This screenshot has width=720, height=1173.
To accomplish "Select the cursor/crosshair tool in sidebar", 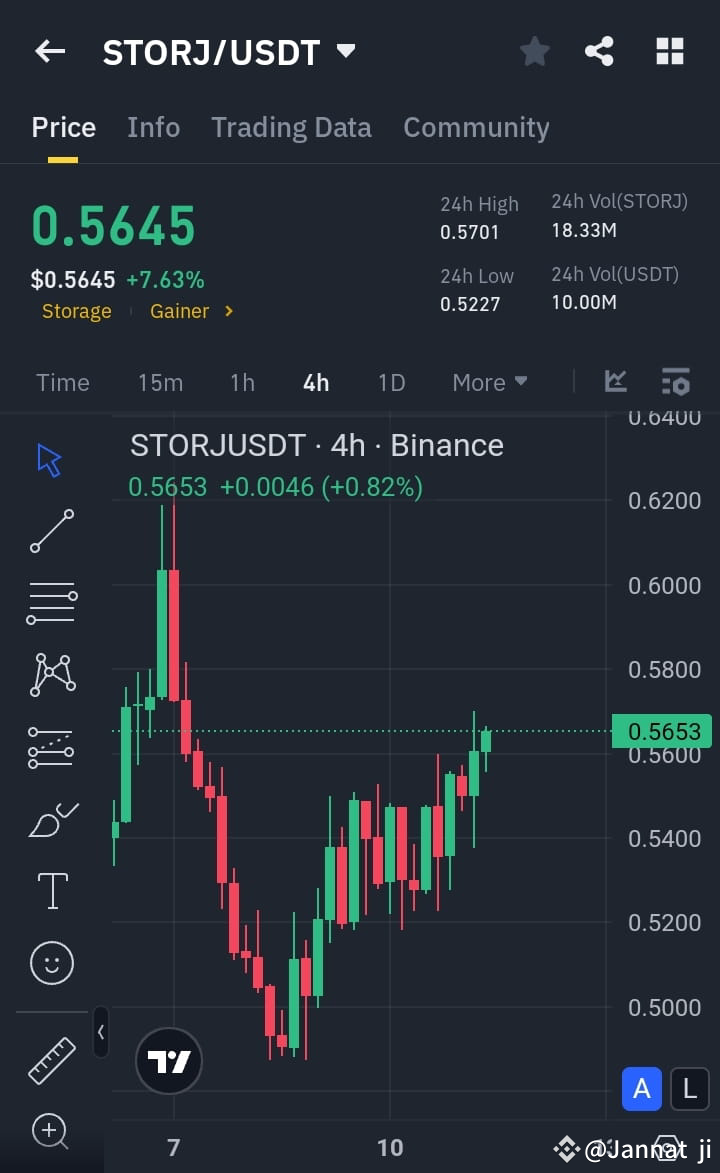I will click(51, 459).
